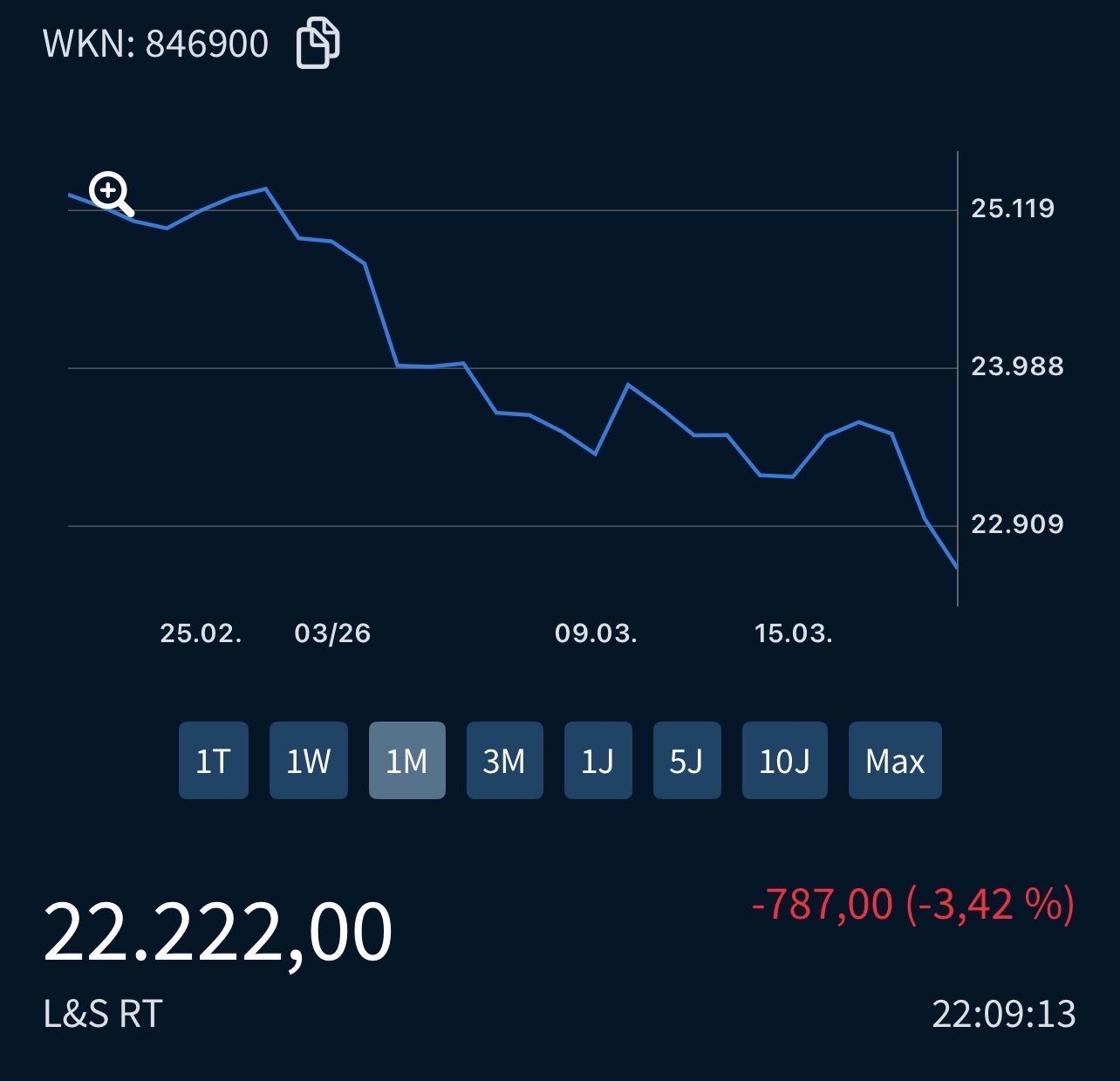Select the 1W time range
Image resolution: width=1120 pixels, height=1081 pixels.
309,761
